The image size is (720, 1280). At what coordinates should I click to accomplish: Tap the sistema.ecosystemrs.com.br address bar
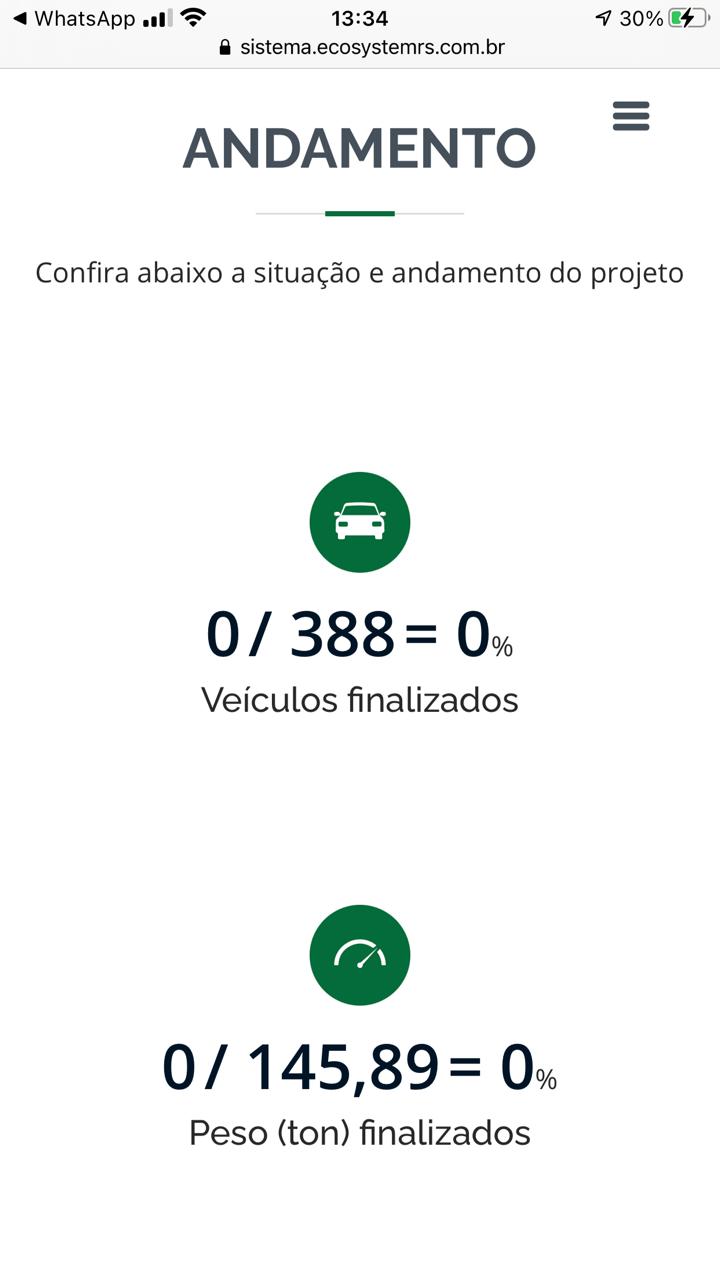(x=361, y=47)
